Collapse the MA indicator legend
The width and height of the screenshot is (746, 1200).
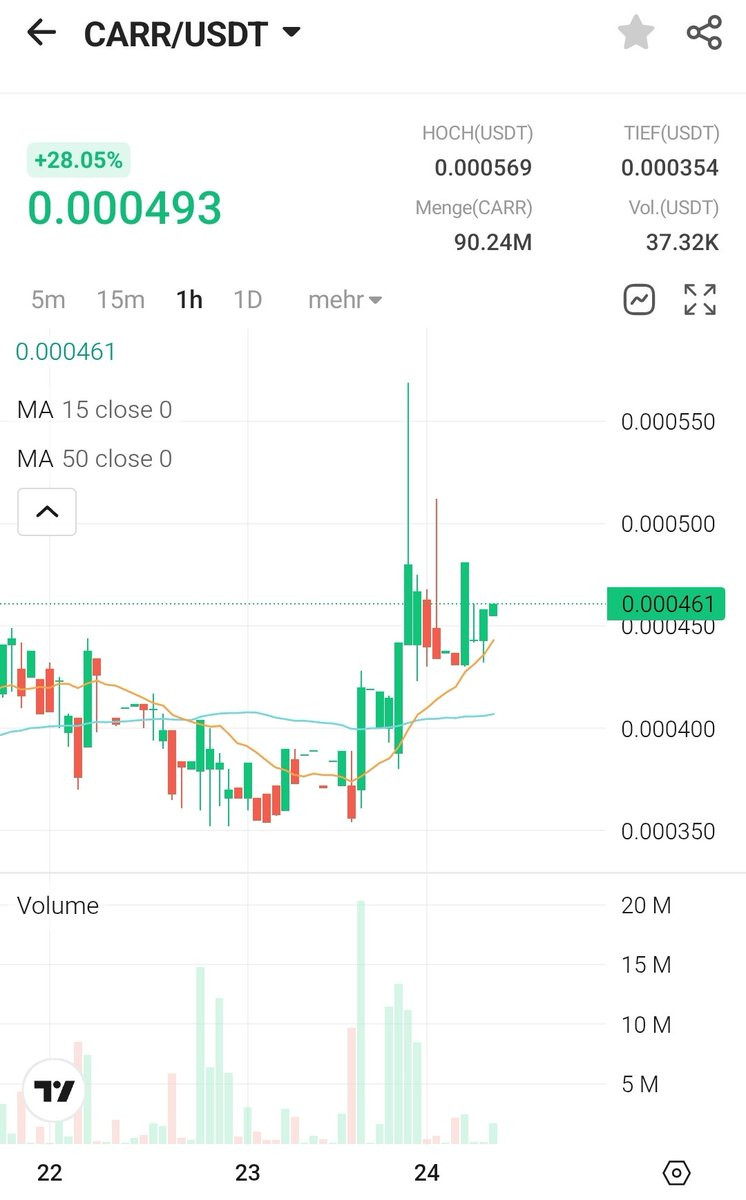click(47, 511)
